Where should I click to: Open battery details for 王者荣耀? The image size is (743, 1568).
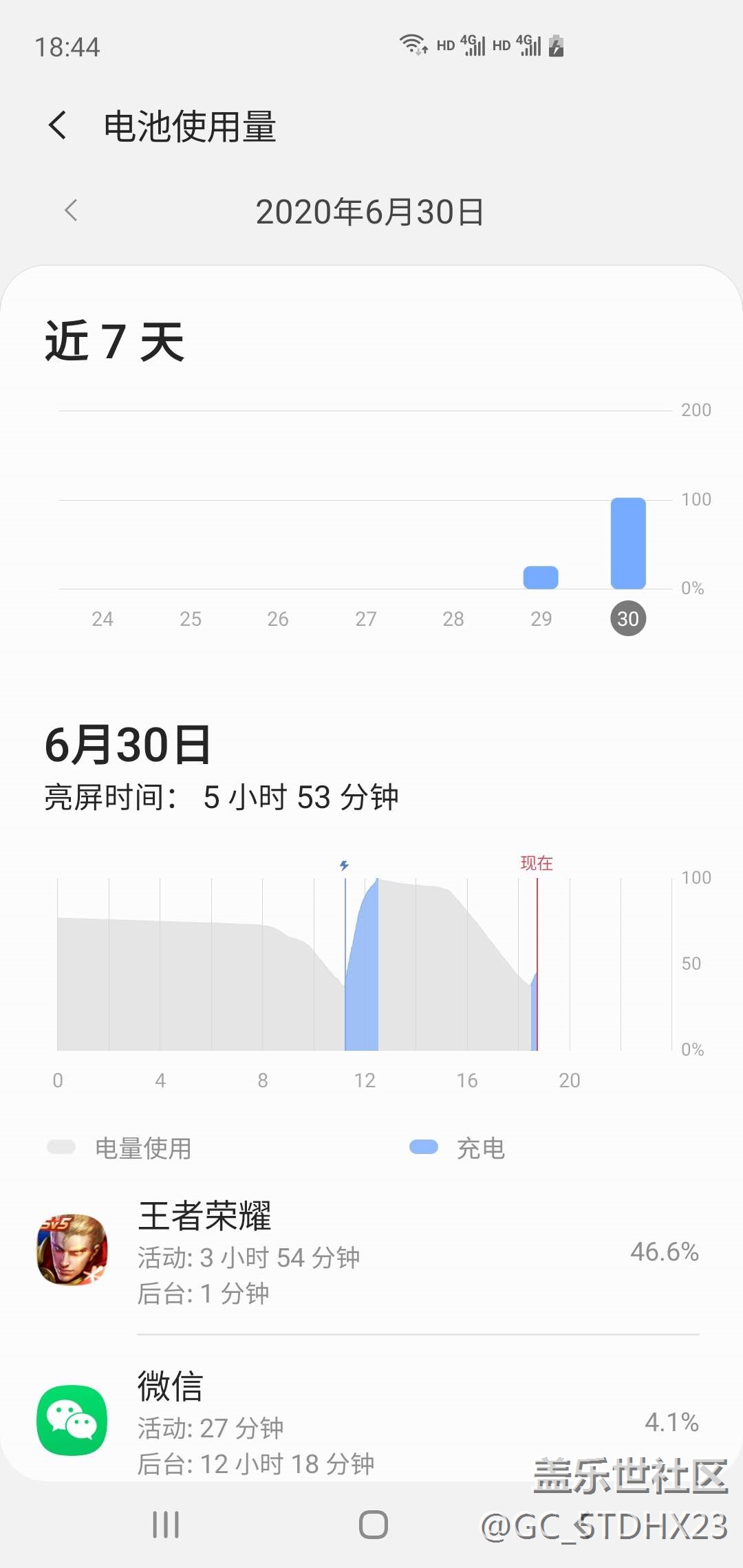[368, 1253]
